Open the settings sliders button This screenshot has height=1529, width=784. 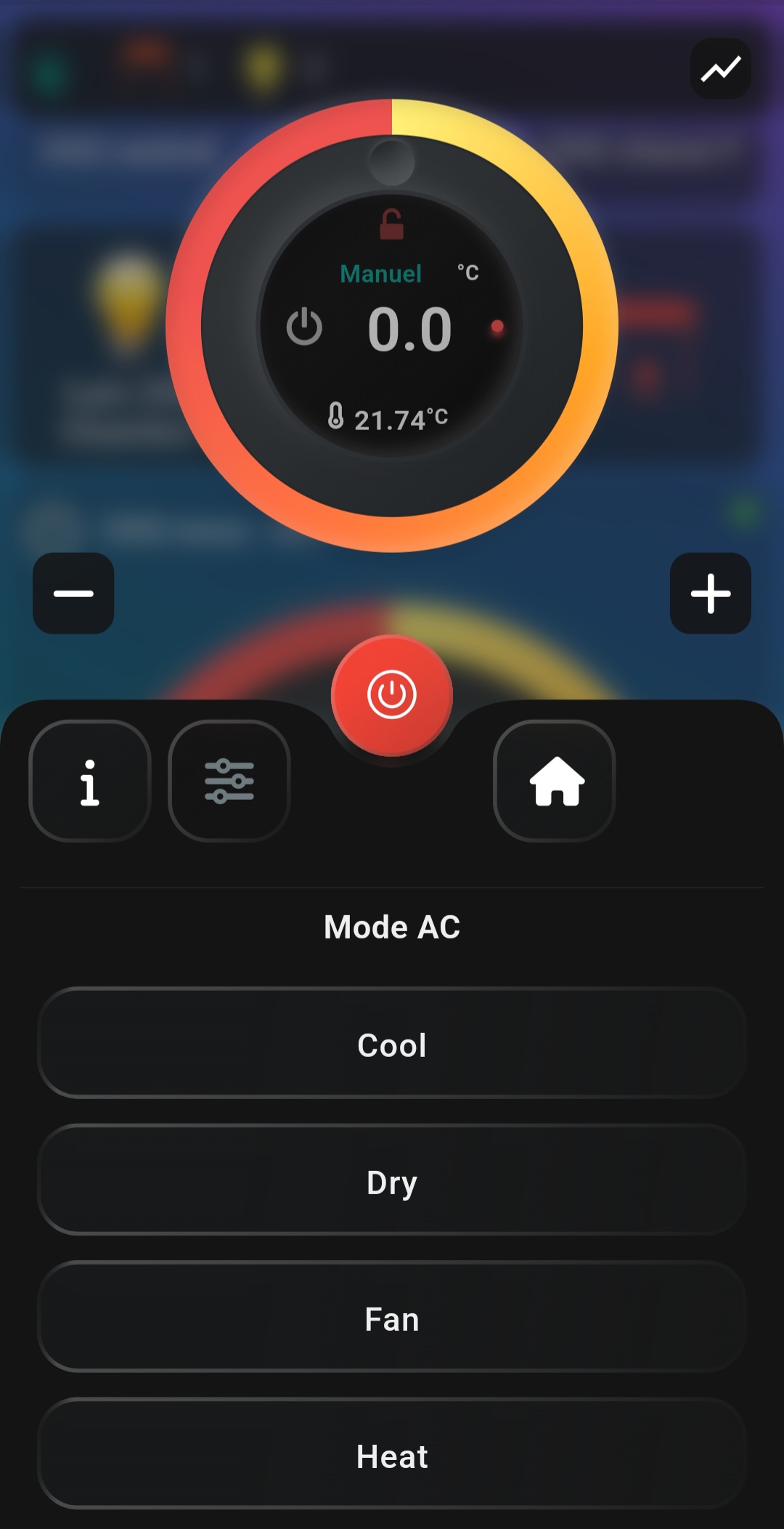(229, 781)
